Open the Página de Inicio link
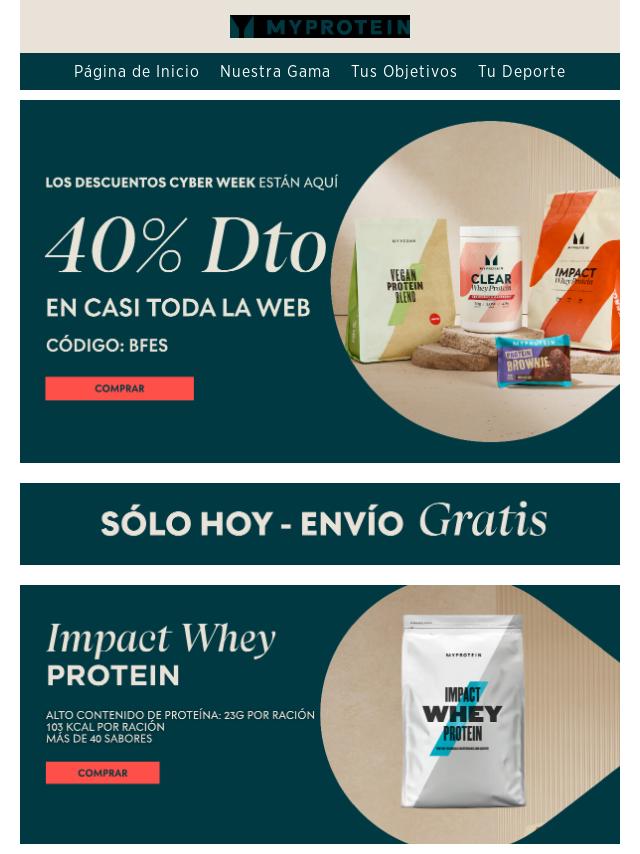 click(136, 72)
